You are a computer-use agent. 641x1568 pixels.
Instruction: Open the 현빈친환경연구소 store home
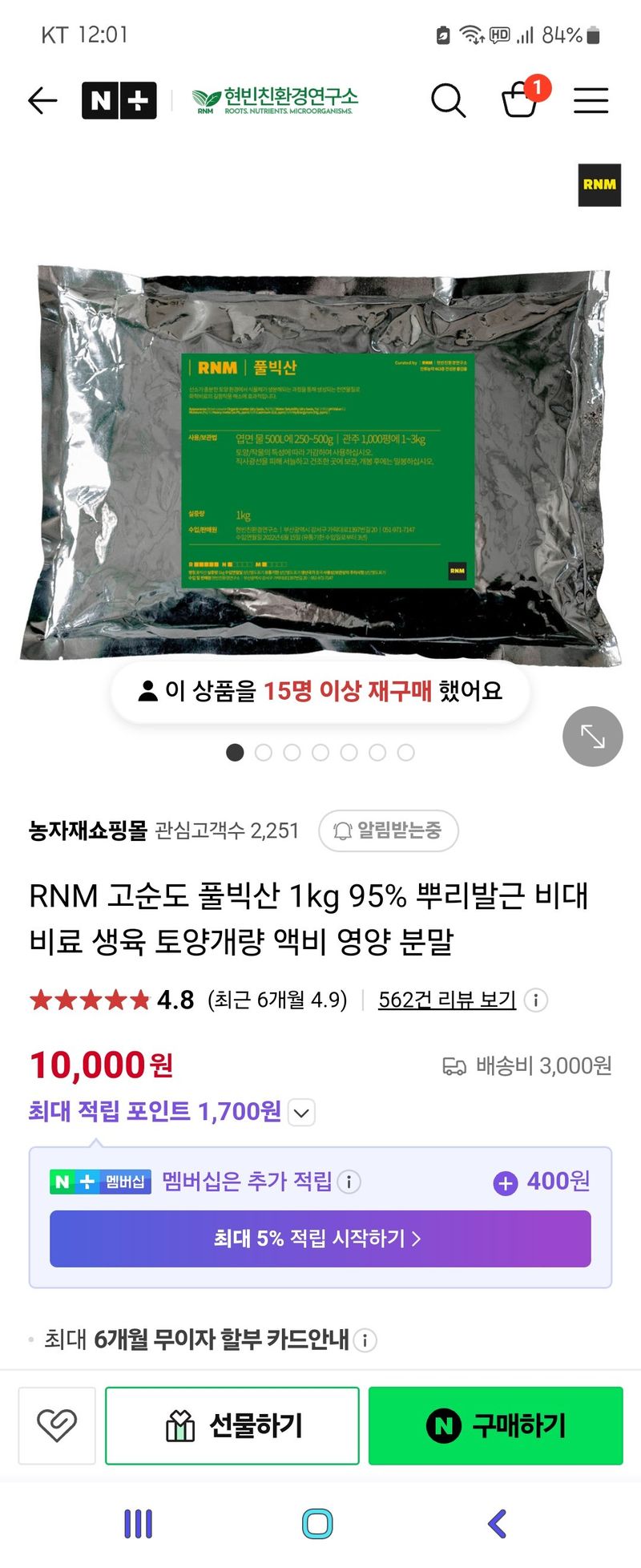[275, 101]
